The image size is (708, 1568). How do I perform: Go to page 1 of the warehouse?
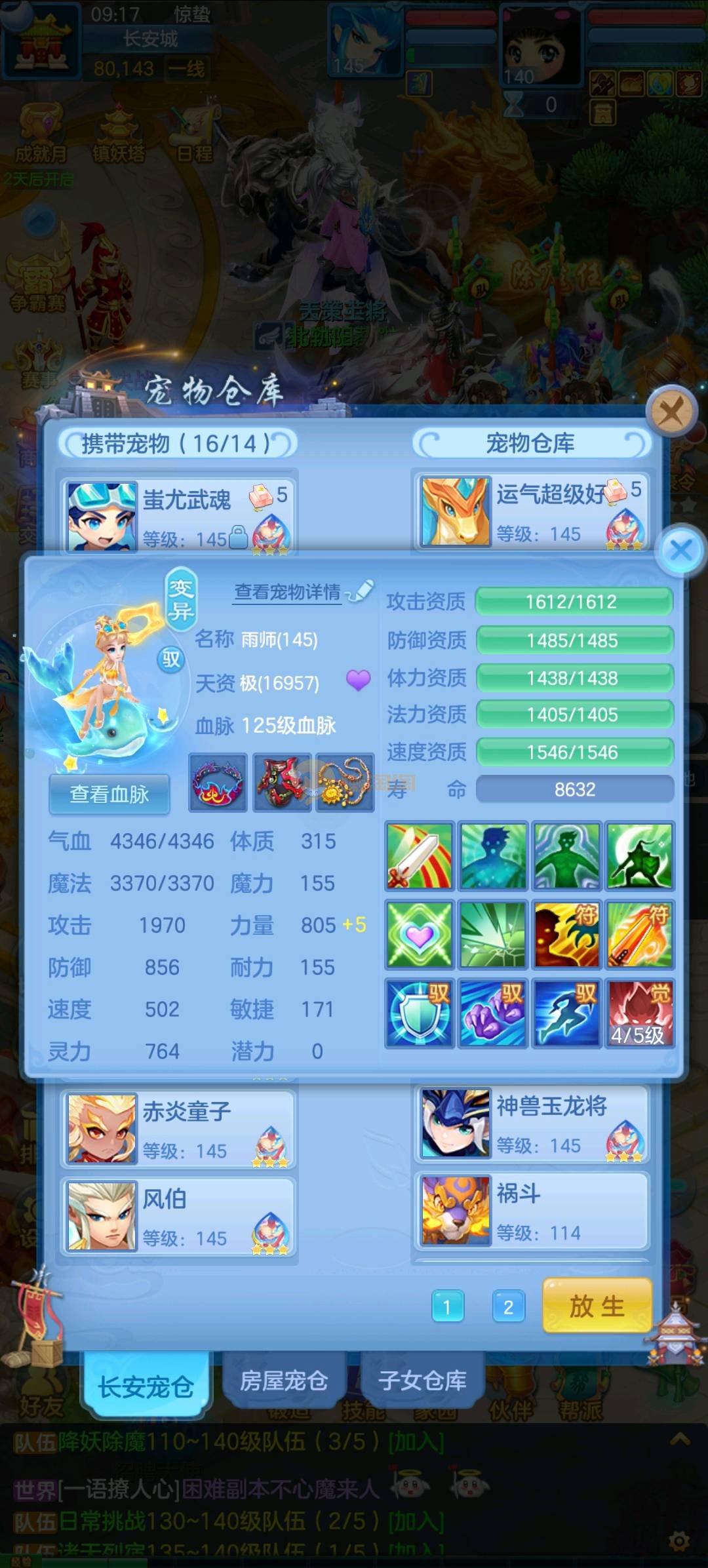tap(448, 1307)
